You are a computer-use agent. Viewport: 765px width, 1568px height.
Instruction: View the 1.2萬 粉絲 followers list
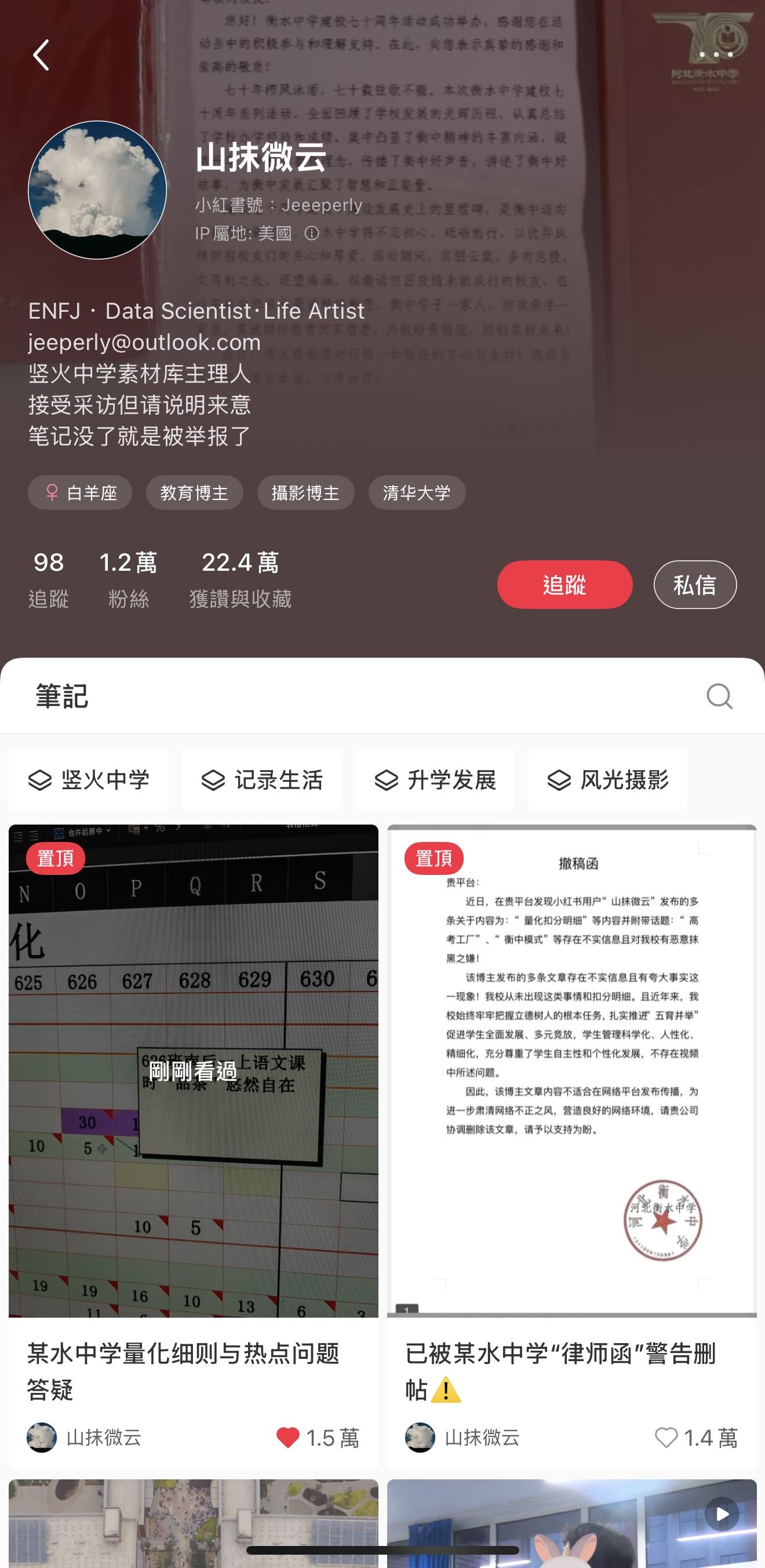tap(129, 579)
